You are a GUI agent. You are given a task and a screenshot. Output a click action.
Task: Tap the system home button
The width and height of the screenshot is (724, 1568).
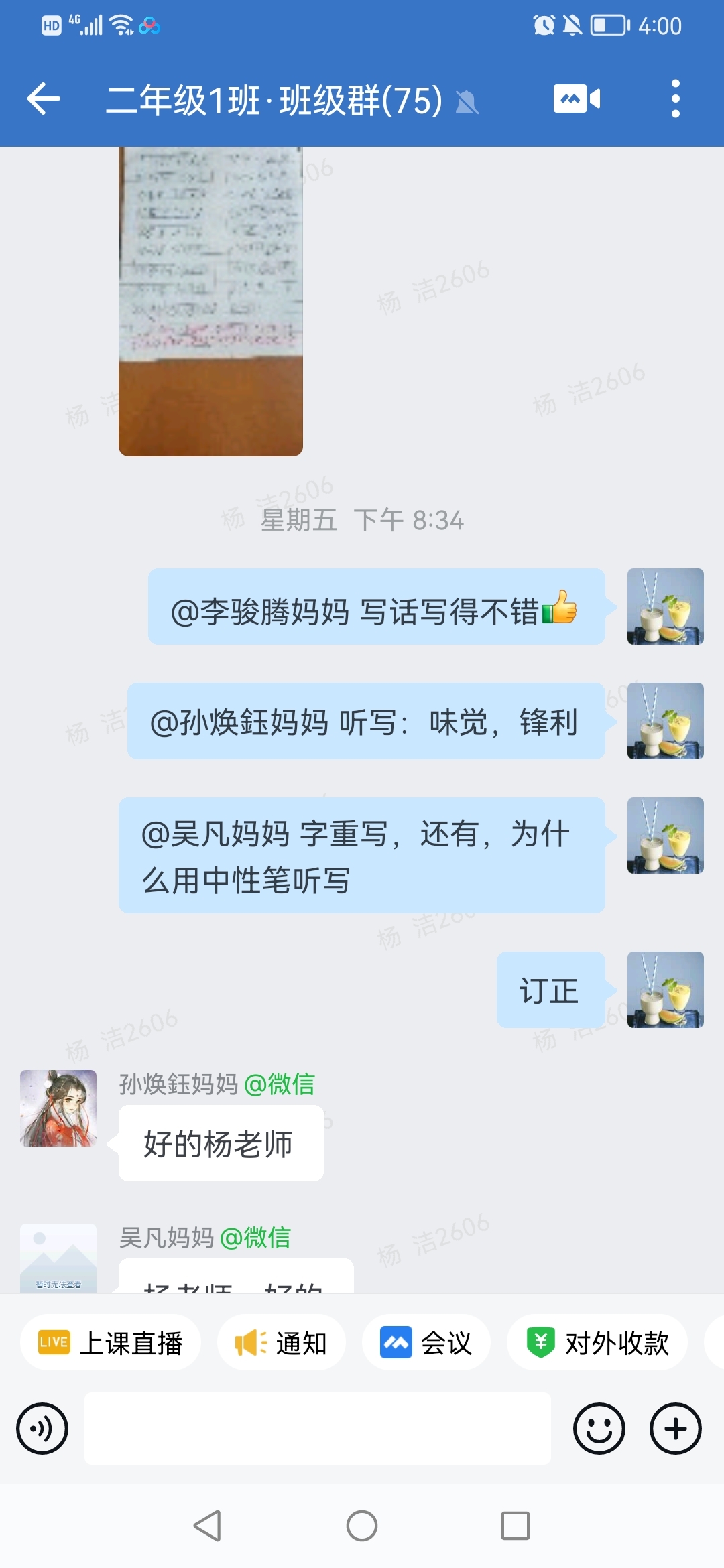click(x=362, y=1526)
